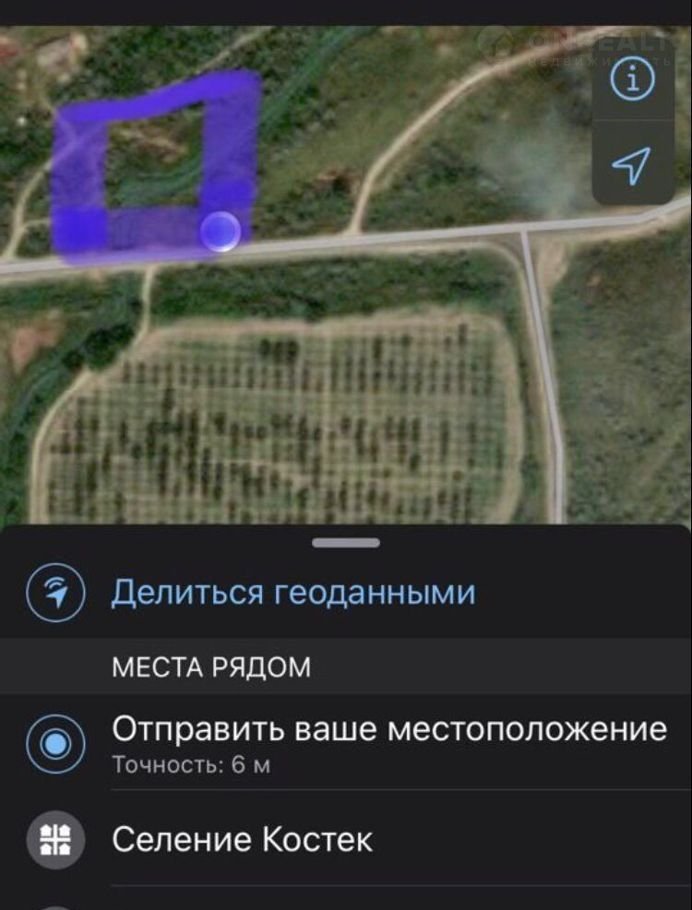Choose the Селение Костек place
Screen dimensions: 692x910
point(242,839)
